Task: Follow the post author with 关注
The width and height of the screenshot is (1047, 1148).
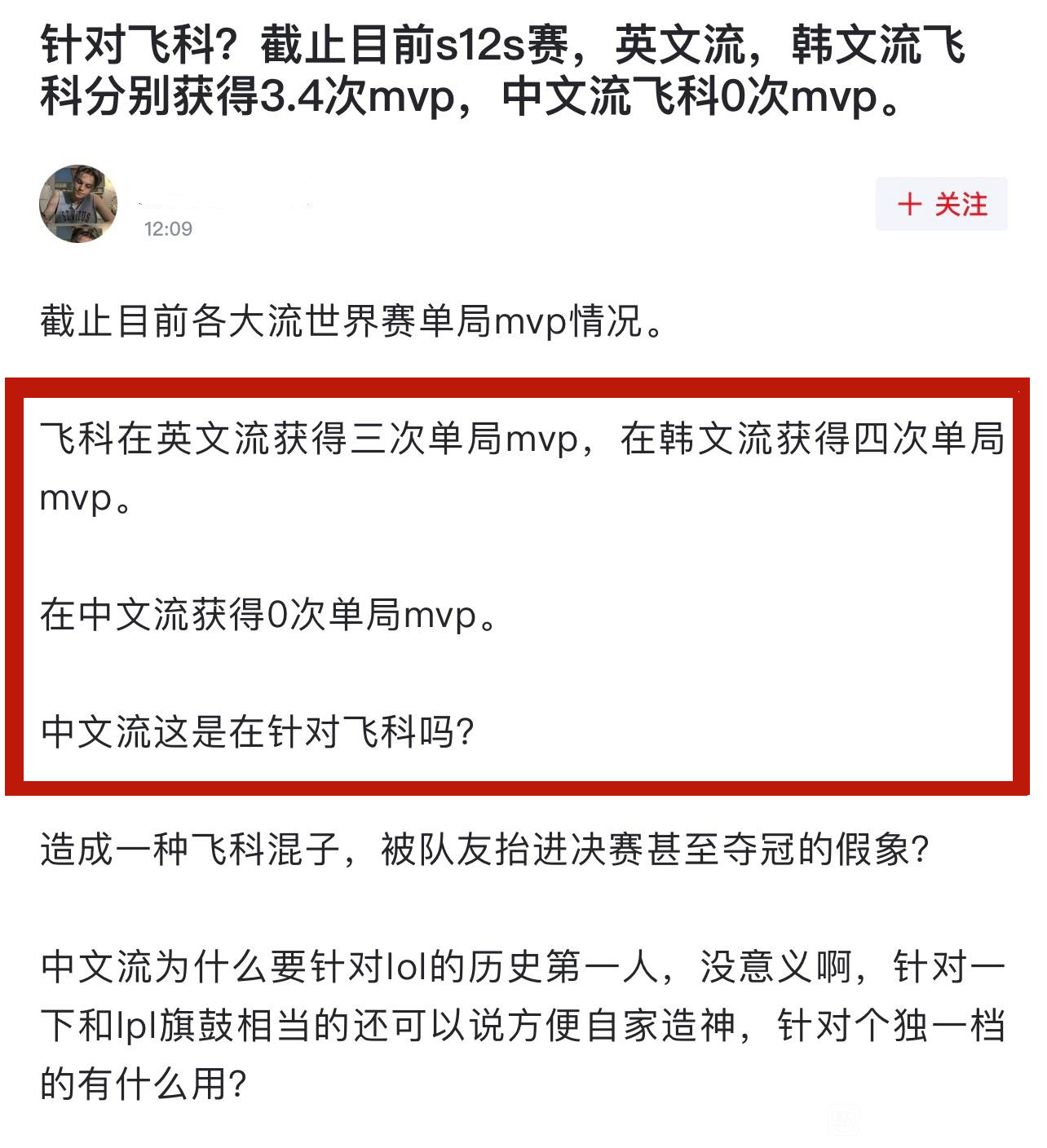Action: (x=941, y=204)
